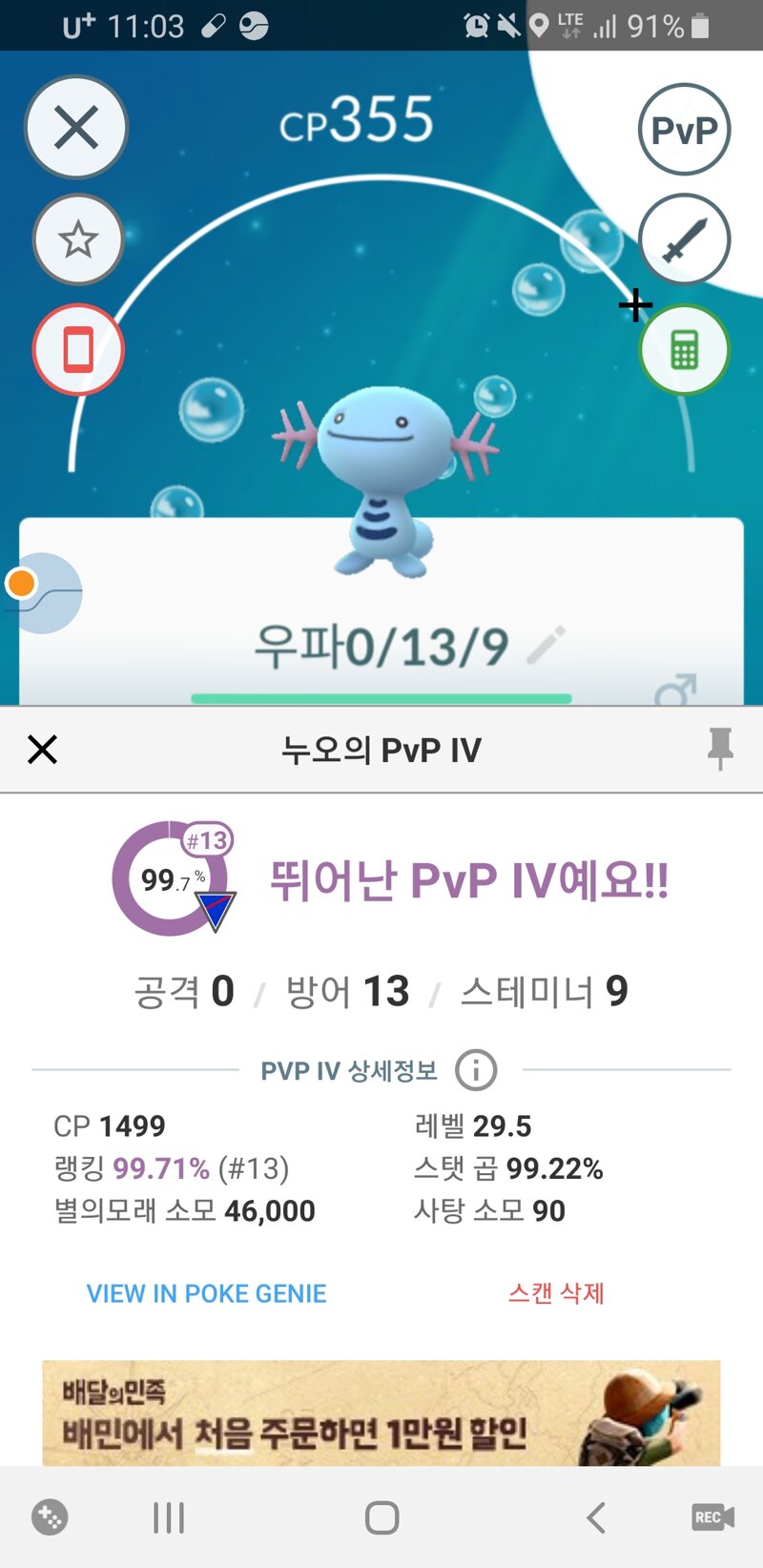Close the 누오의 PvP IV panel
Image resolution: width=763 pixels, height=1568 pixels.
[43, 750]
